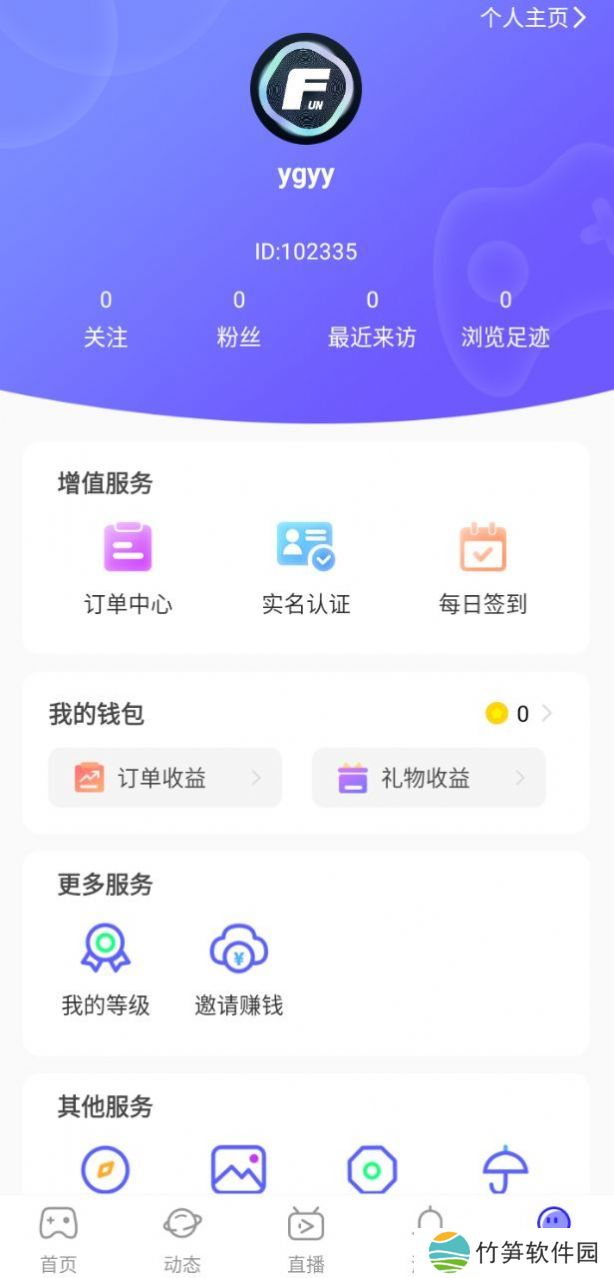The width and height of the screenshot is (614, 1278).
Task: Open 我的等级 my level
Action: pos(106,968)
